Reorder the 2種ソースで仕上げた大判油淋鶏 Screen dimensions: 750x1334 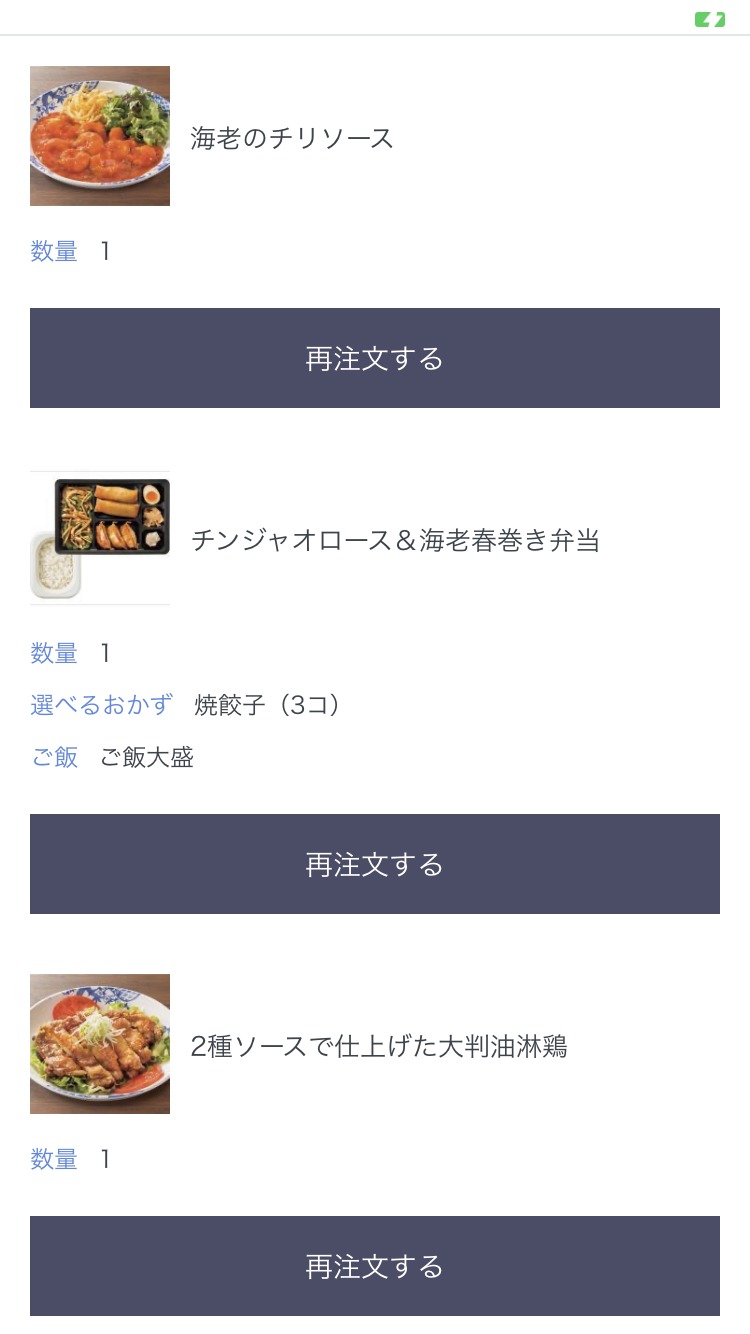375,1266
